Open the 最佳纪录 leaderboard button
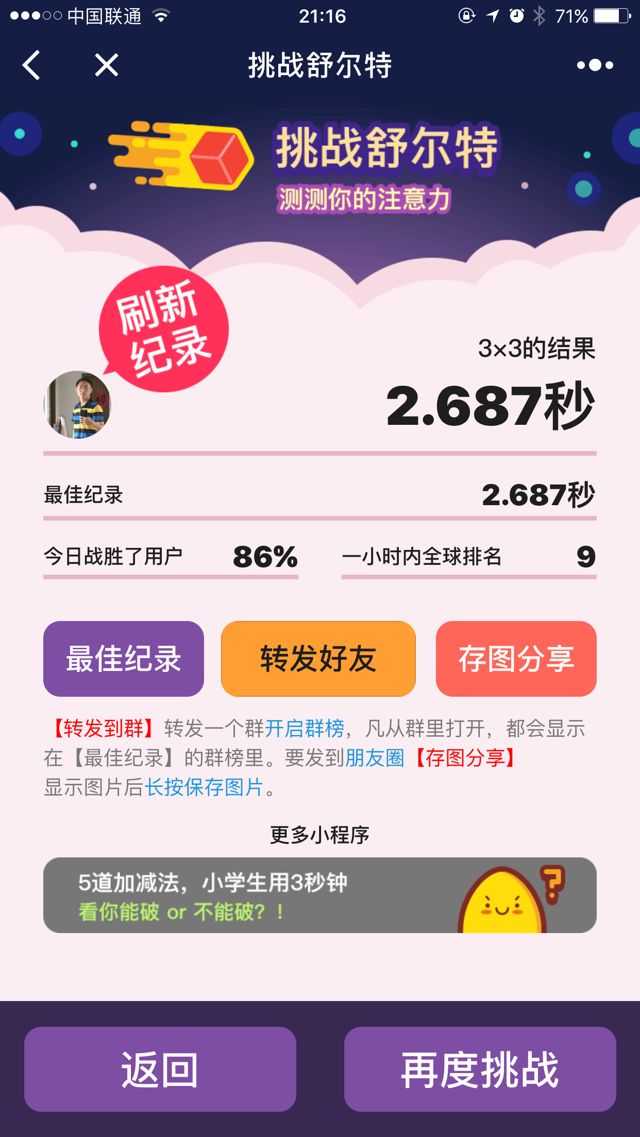Viewport: 640px width, 1137px height. [x=123, y=658]
